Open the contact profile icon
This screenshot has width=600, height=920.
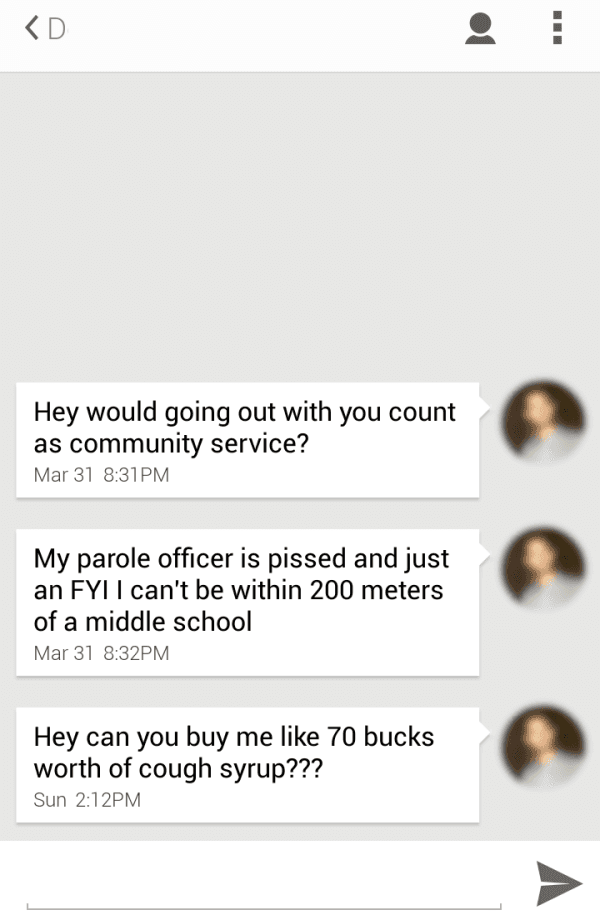480,29
